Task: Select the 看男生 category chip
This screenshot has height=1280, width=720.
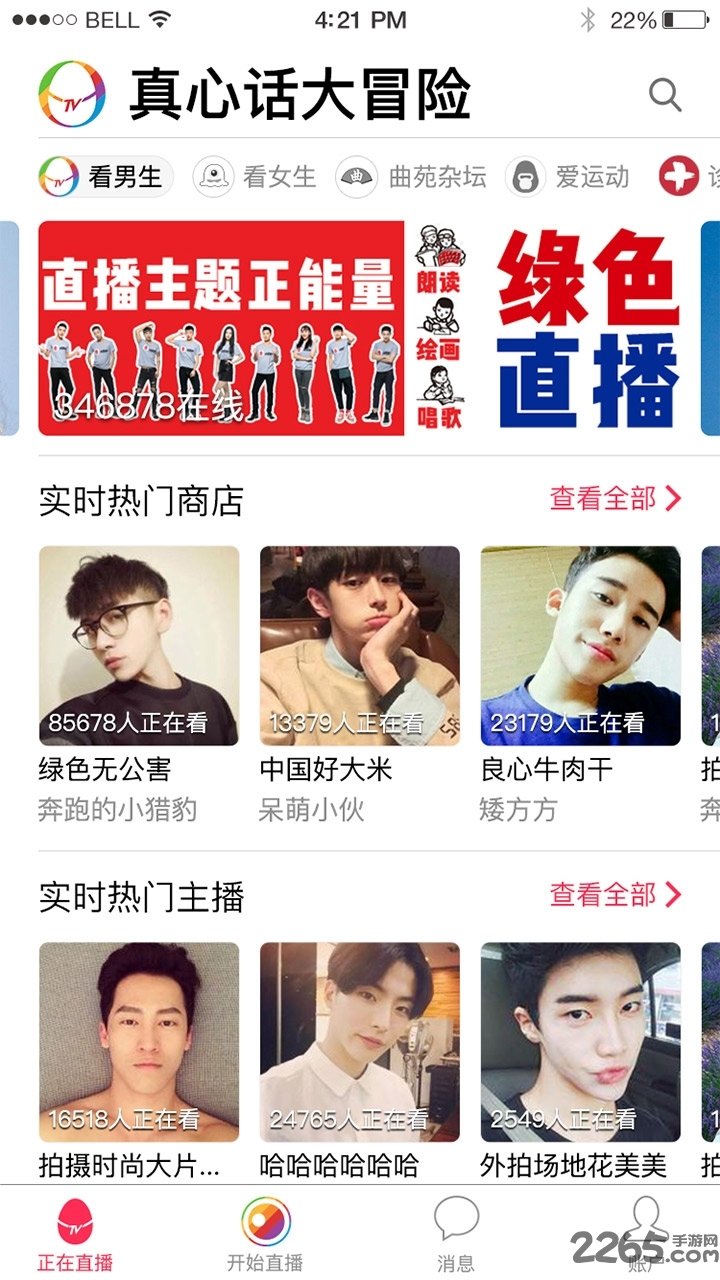Action: (105, 178)
